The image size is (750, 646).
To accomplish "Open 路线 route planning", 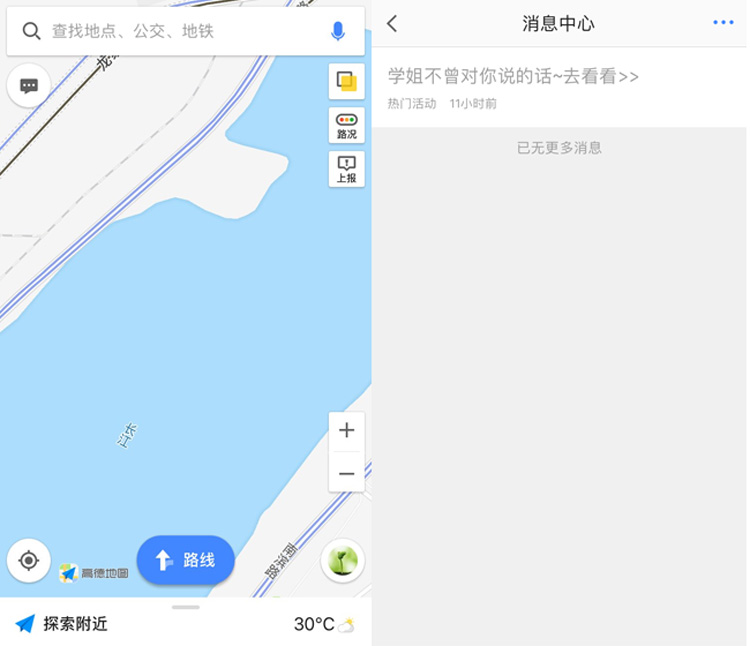I will [186, 560].
